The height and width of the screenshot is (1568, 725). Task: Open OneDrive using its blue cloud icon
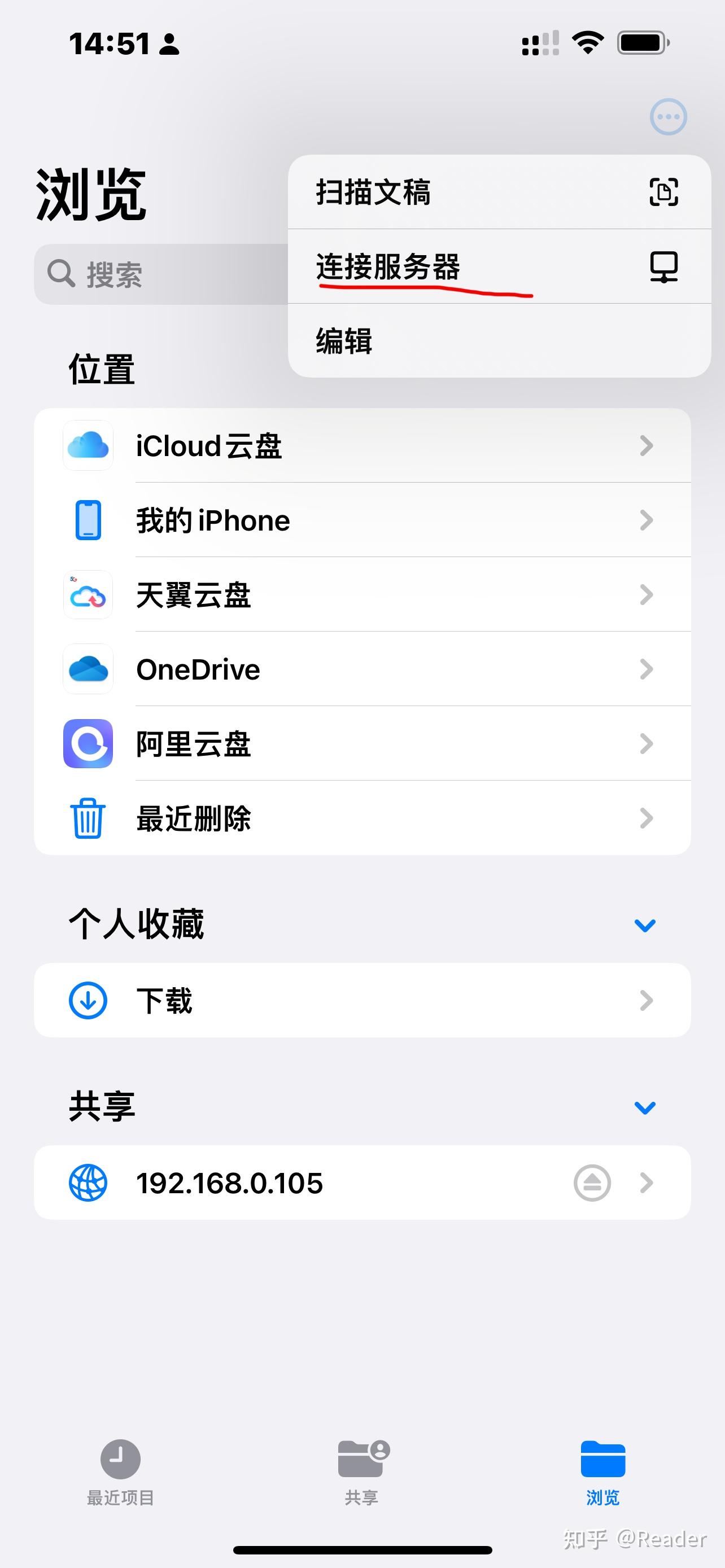(x=88, y=669)
